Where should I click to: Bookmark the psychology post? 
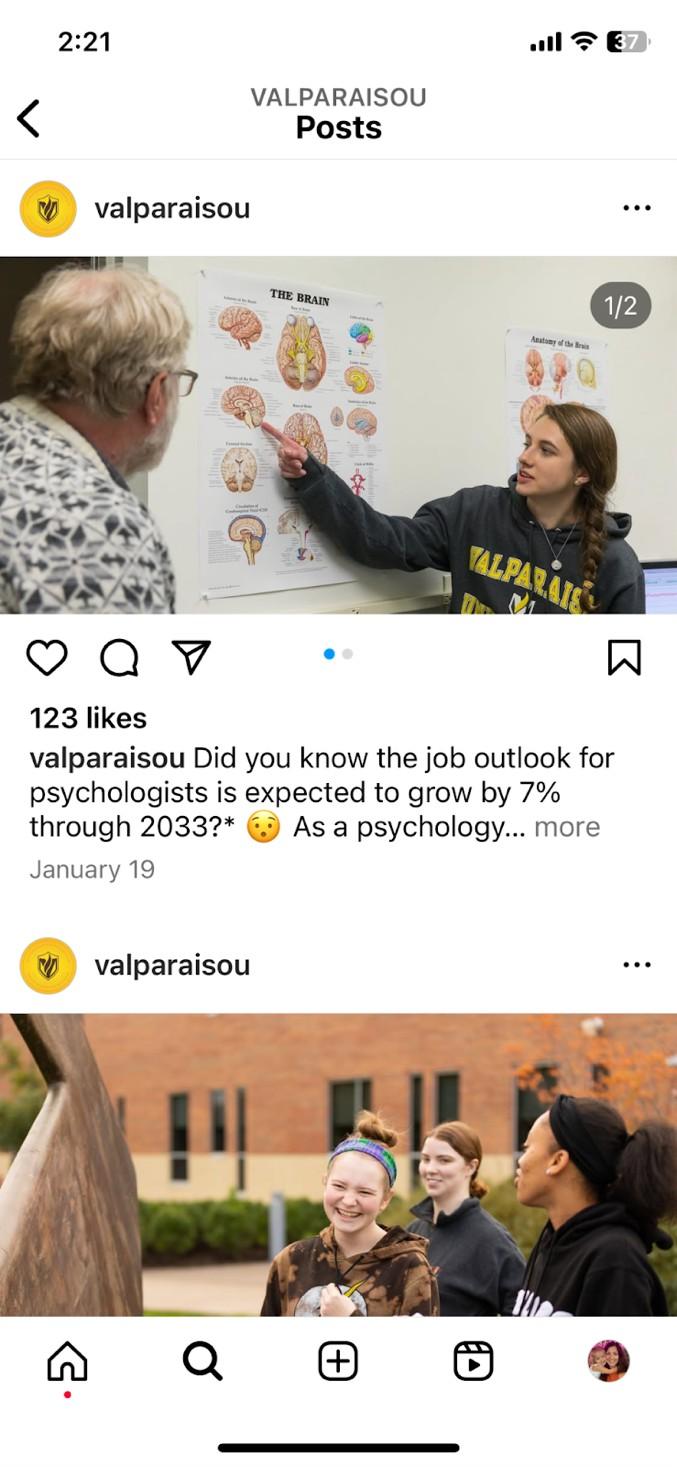point(624,657)
